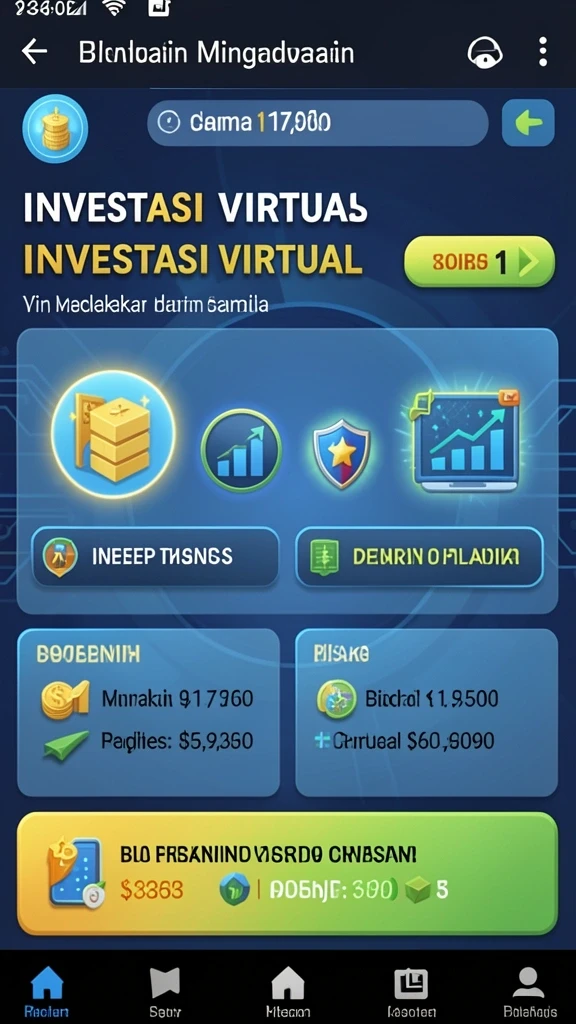This screenshot has width=576, height=1024.
Task: Switch to the blue home tab
Action: tap(47, 990)
